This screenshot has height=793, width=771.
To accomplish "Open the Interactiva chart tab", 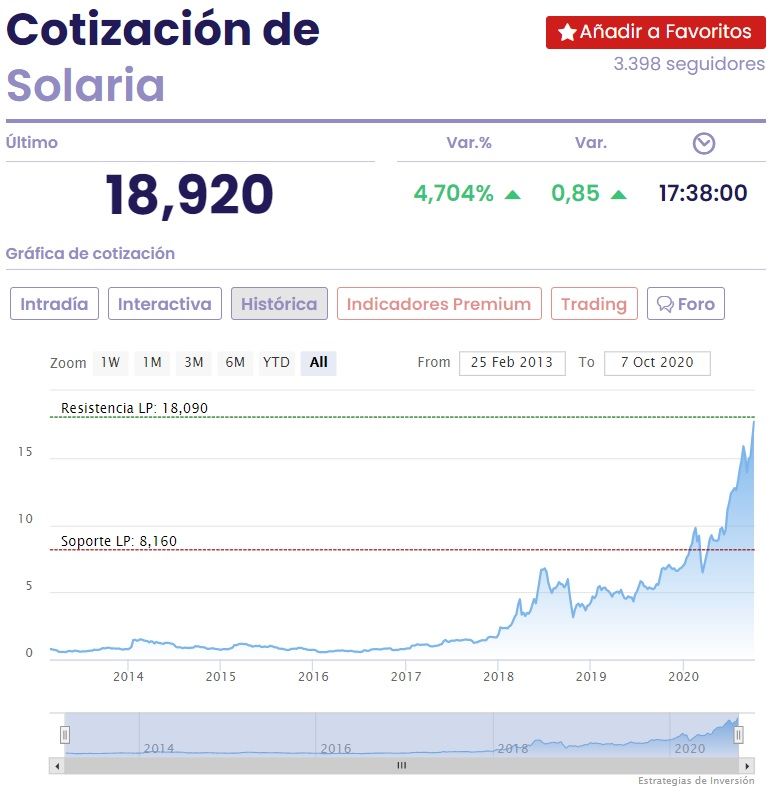I will click(x=165, y=304).
